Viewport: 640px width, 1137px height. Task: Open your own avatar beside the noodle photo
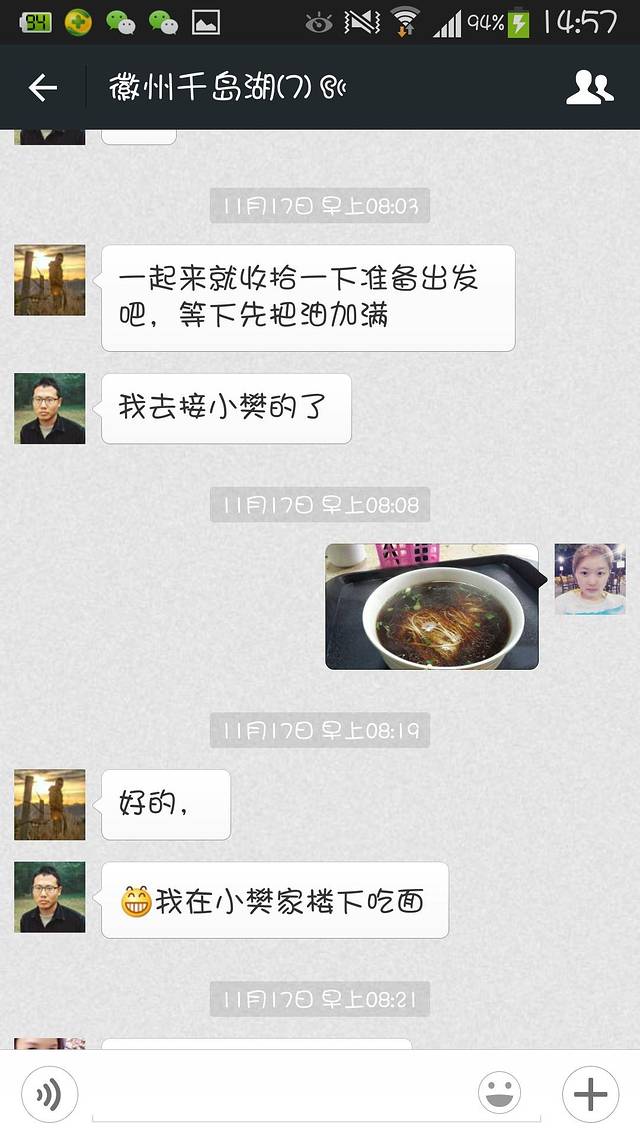click(x=590, y=579)
